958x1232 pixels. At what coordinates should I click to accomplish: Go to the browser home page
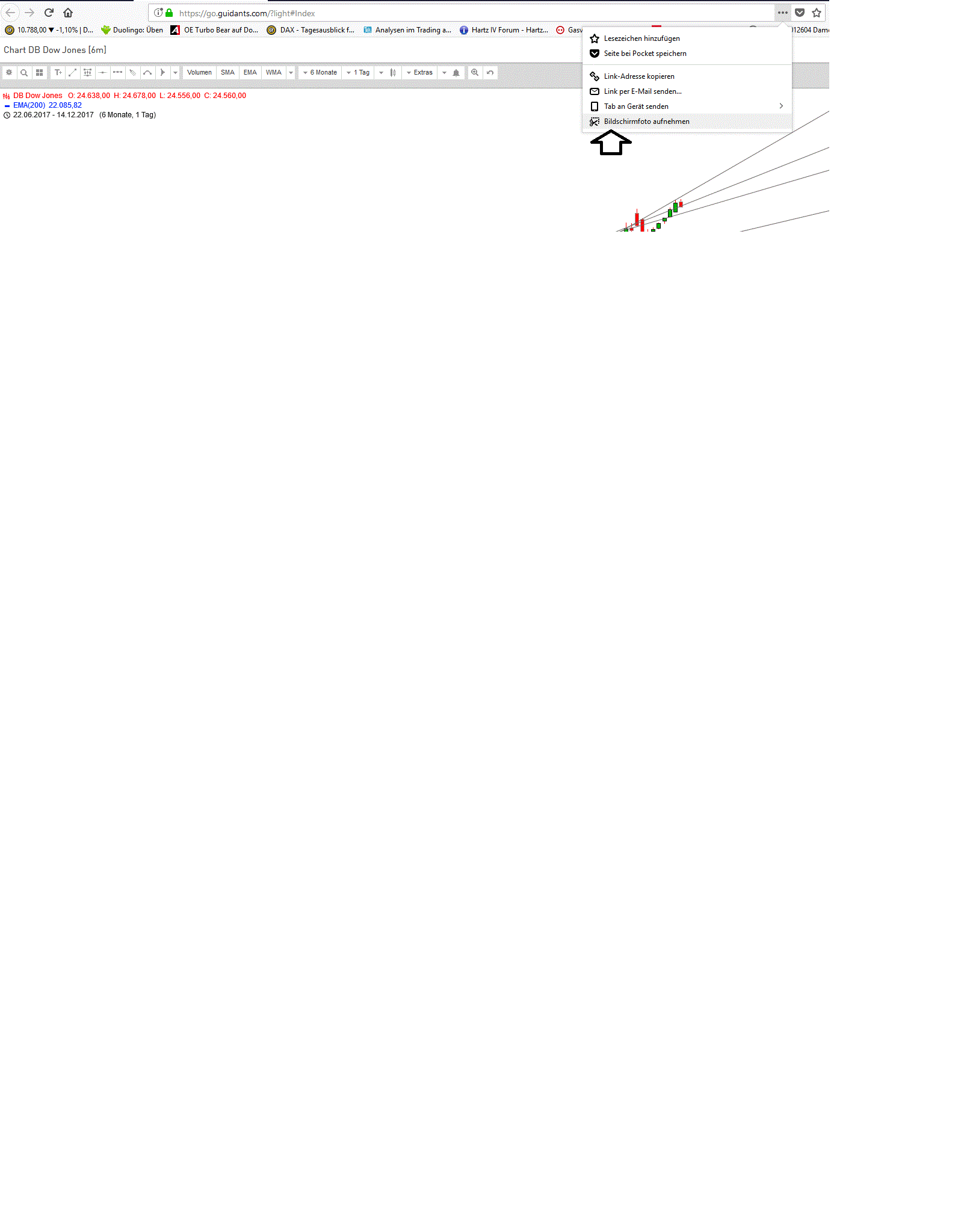click(68, 13)
